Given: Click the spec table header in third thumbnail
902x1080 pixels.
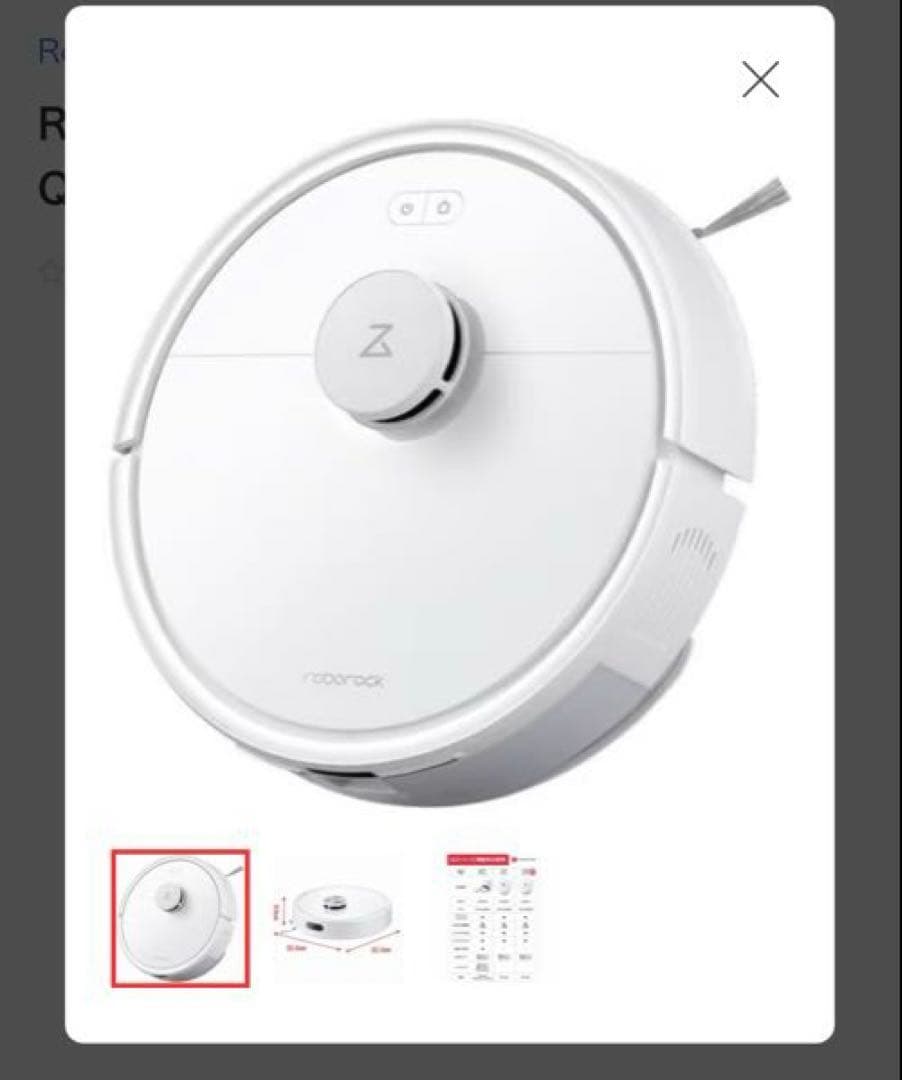Looking at the screenshot, I should [480, 858].
